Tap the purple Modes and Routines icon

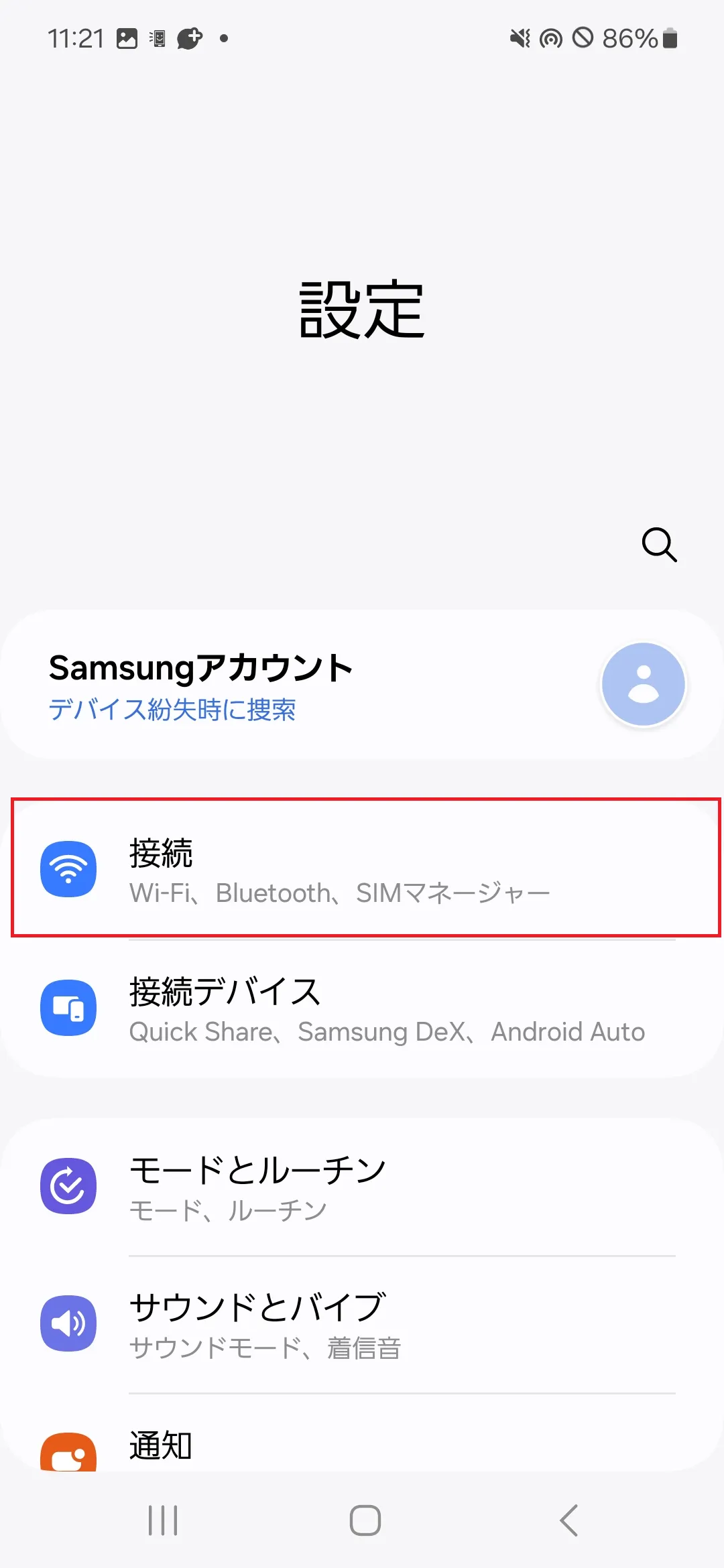(x=68, y=1186)
